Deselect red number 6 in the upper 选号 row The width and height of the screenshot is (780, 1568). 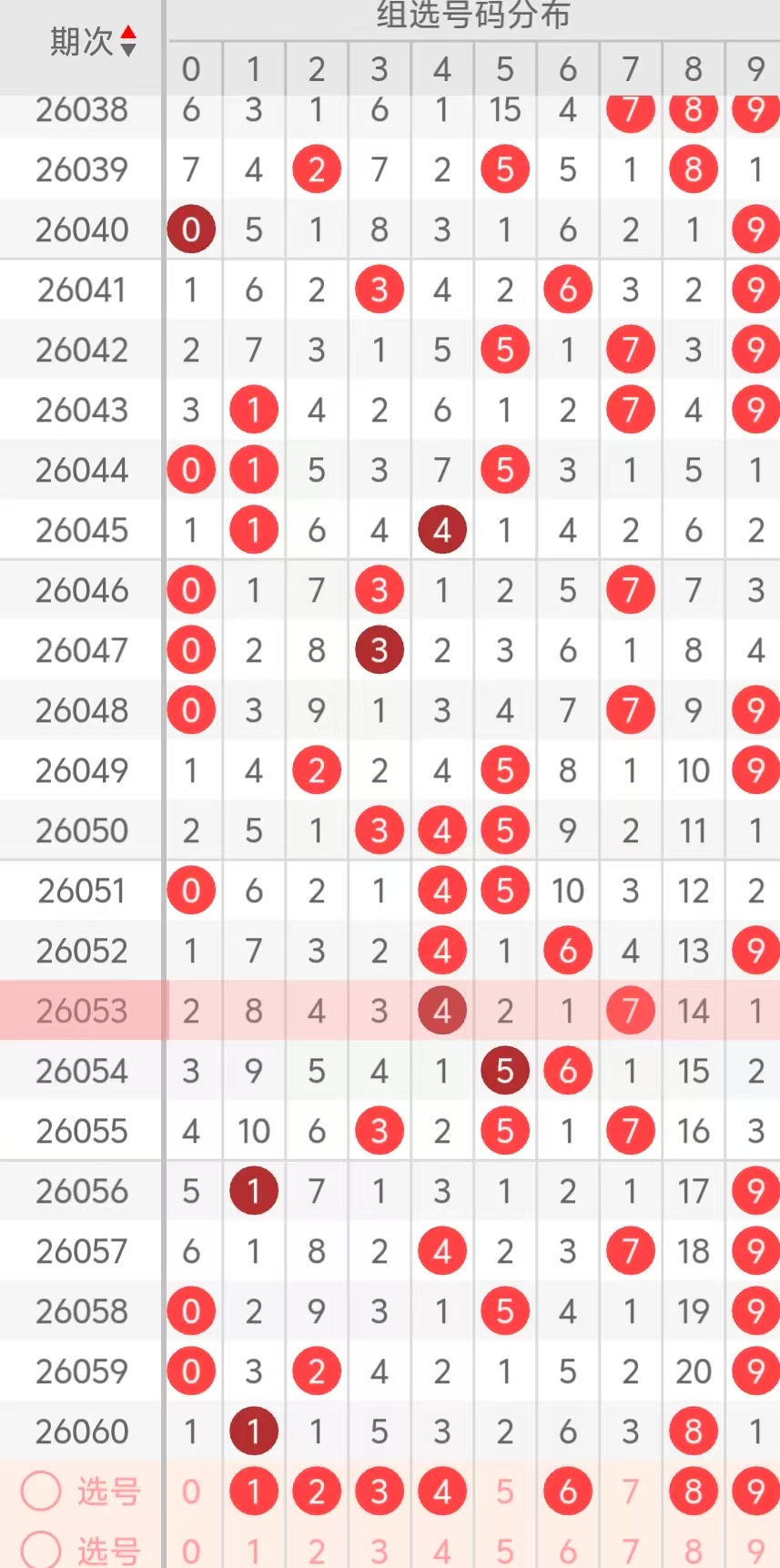pos(568,1492)
